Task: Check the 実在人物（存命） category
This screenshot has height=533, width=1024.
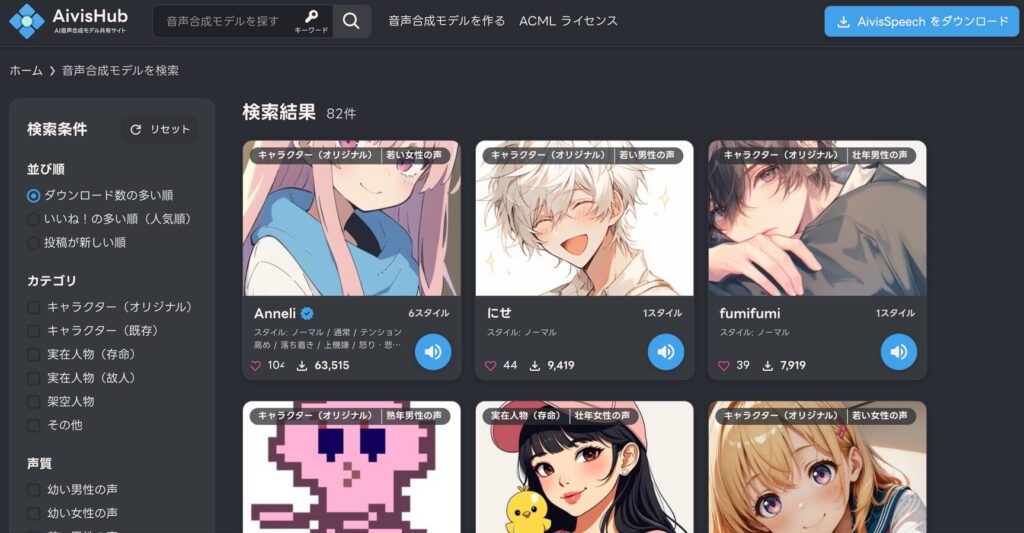Action: (x=34, y=354)
